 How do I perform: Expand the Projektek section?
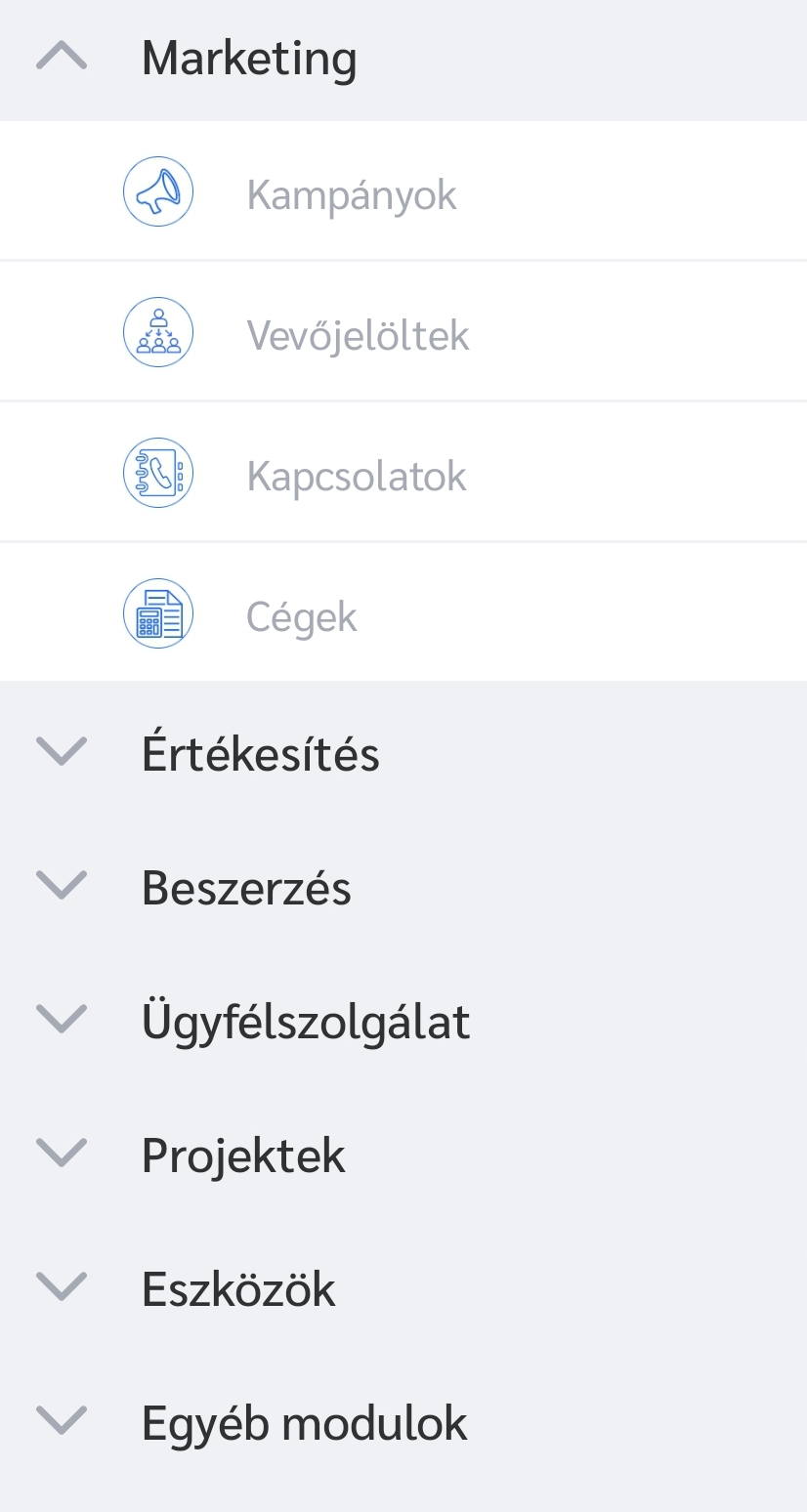point(403,1155)
